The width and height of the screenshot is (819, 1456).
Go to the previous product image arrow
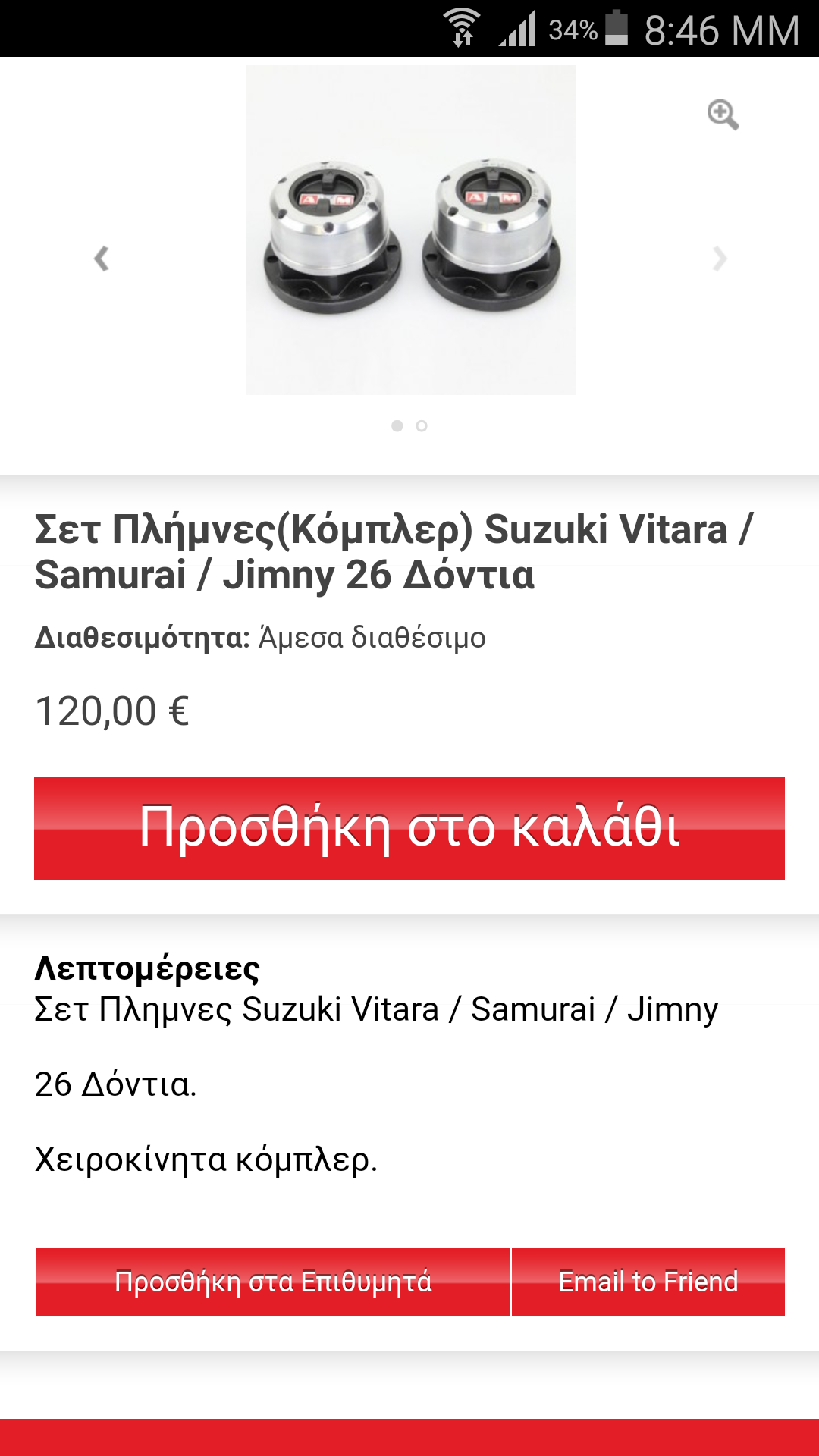point(102,259)
